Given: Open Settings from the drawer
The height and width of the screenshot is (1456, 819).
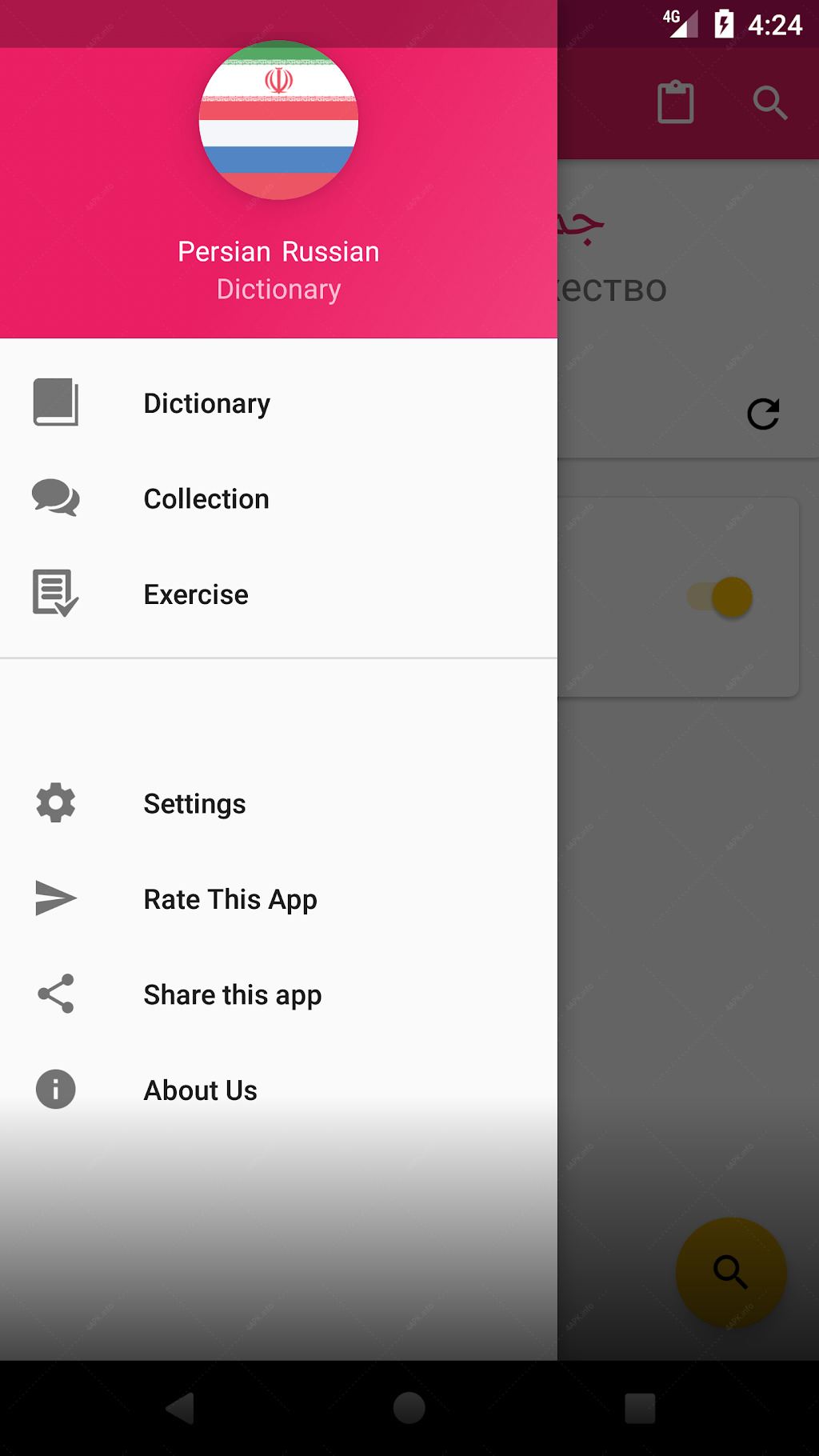Looking at the screenshot, I should pos(278,803).
